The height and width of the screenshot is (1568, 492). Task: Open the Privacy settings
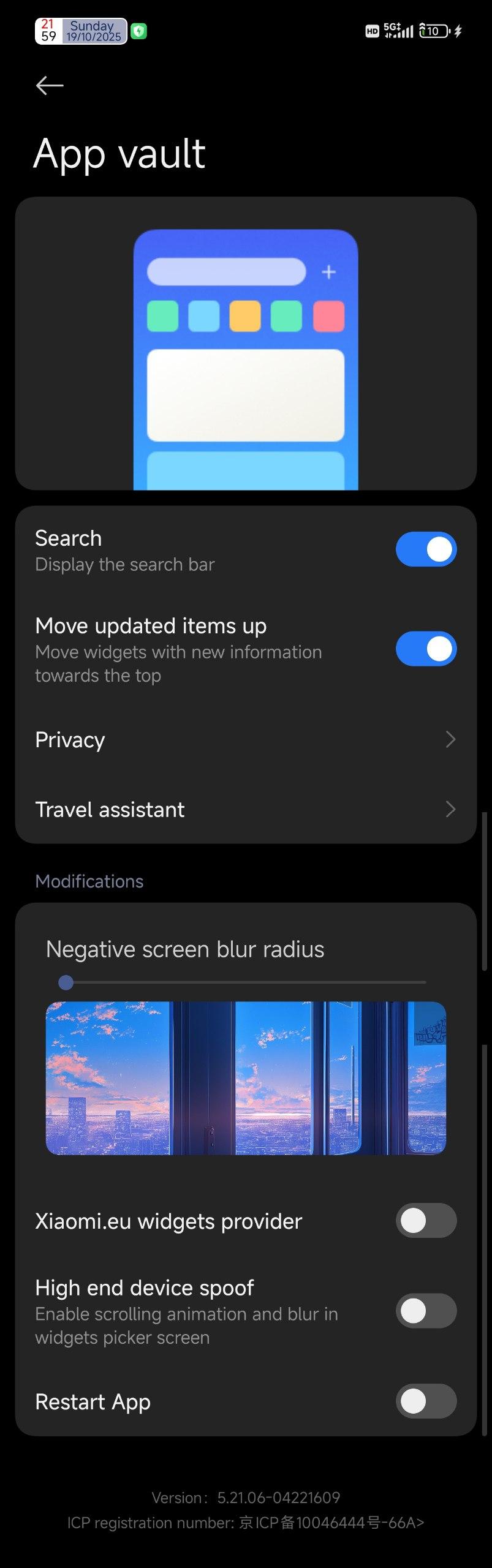click(245, 740)
